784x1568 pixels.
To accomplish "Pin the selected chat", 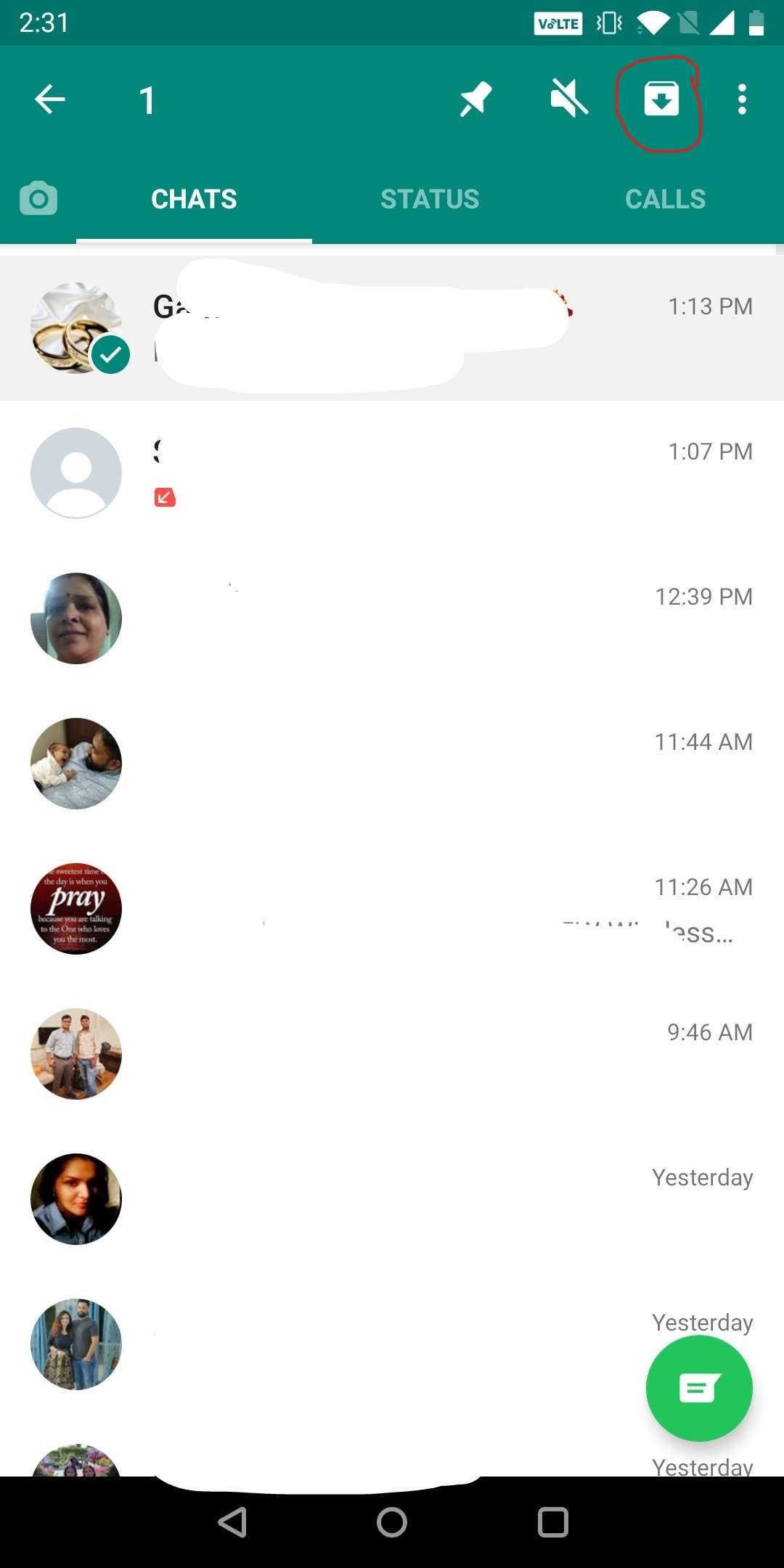I will click(x=476, y=99).
